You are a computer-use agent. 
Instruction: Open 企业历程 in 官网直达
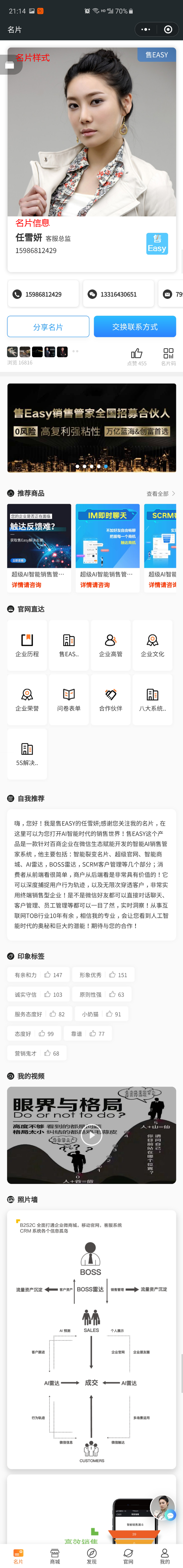coord(27,644)
